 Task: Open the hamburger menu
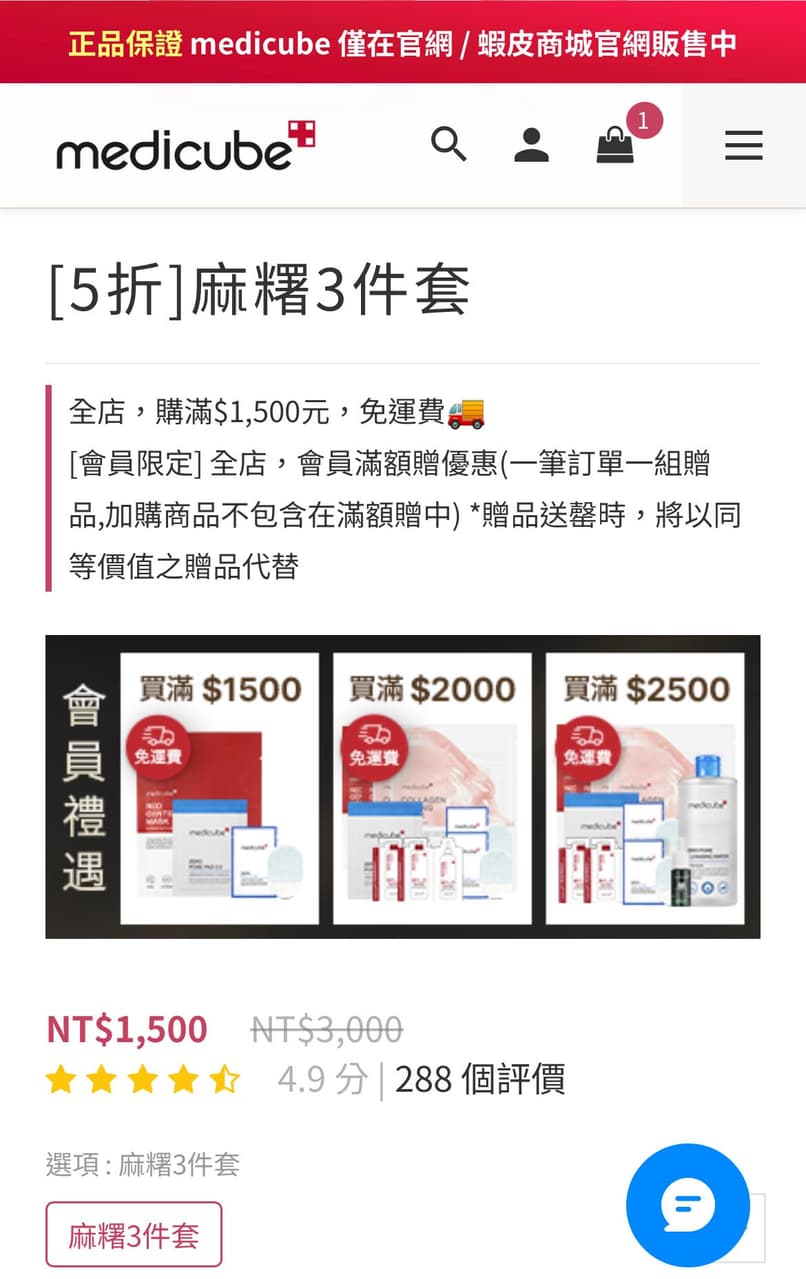click(x=743, y=146)
